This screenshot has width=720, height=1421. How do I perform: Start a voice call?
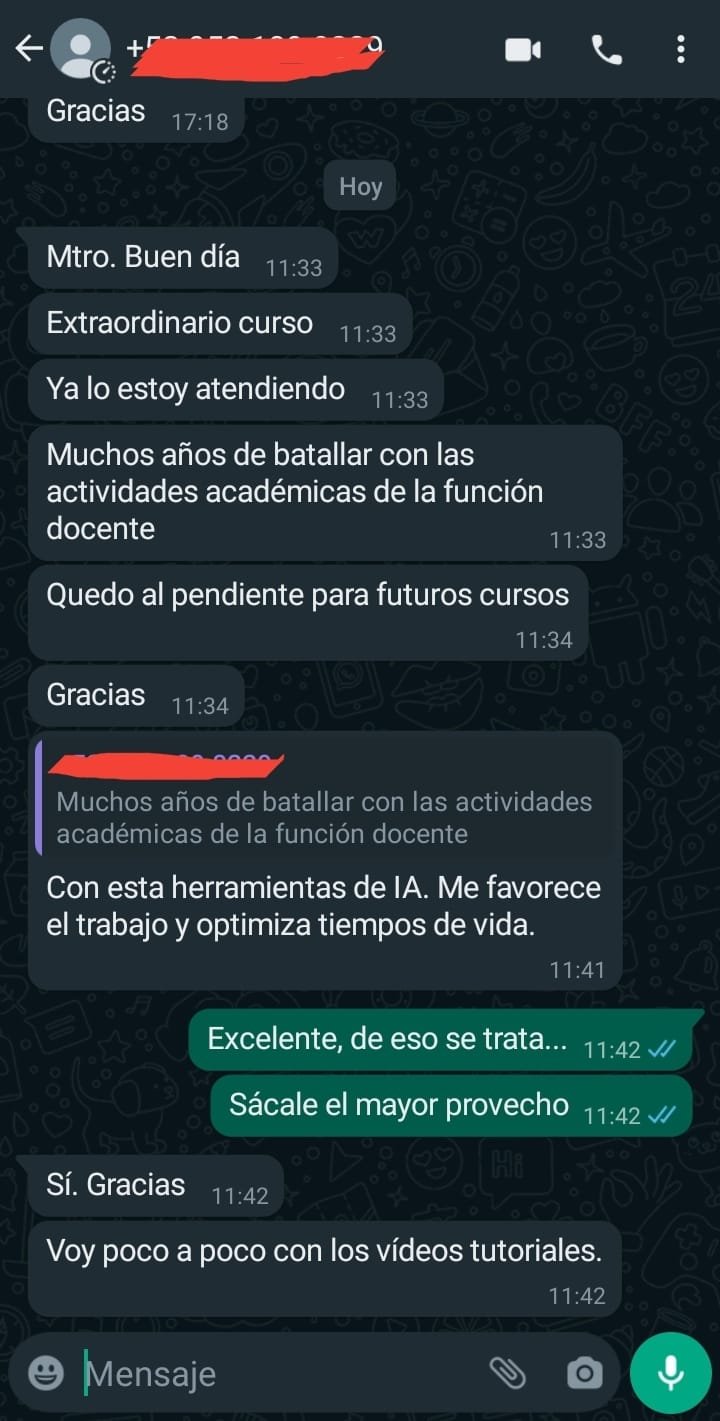606,49
